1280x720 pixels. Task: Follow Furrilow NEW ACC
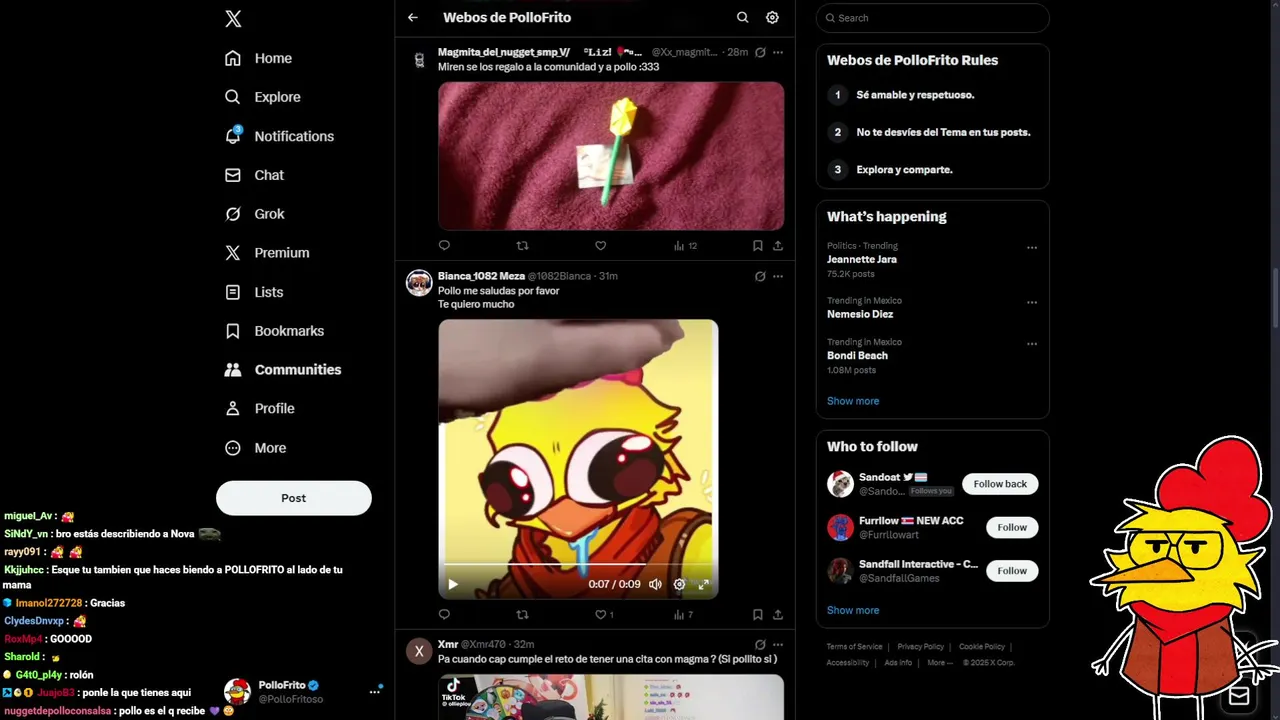1011,527
